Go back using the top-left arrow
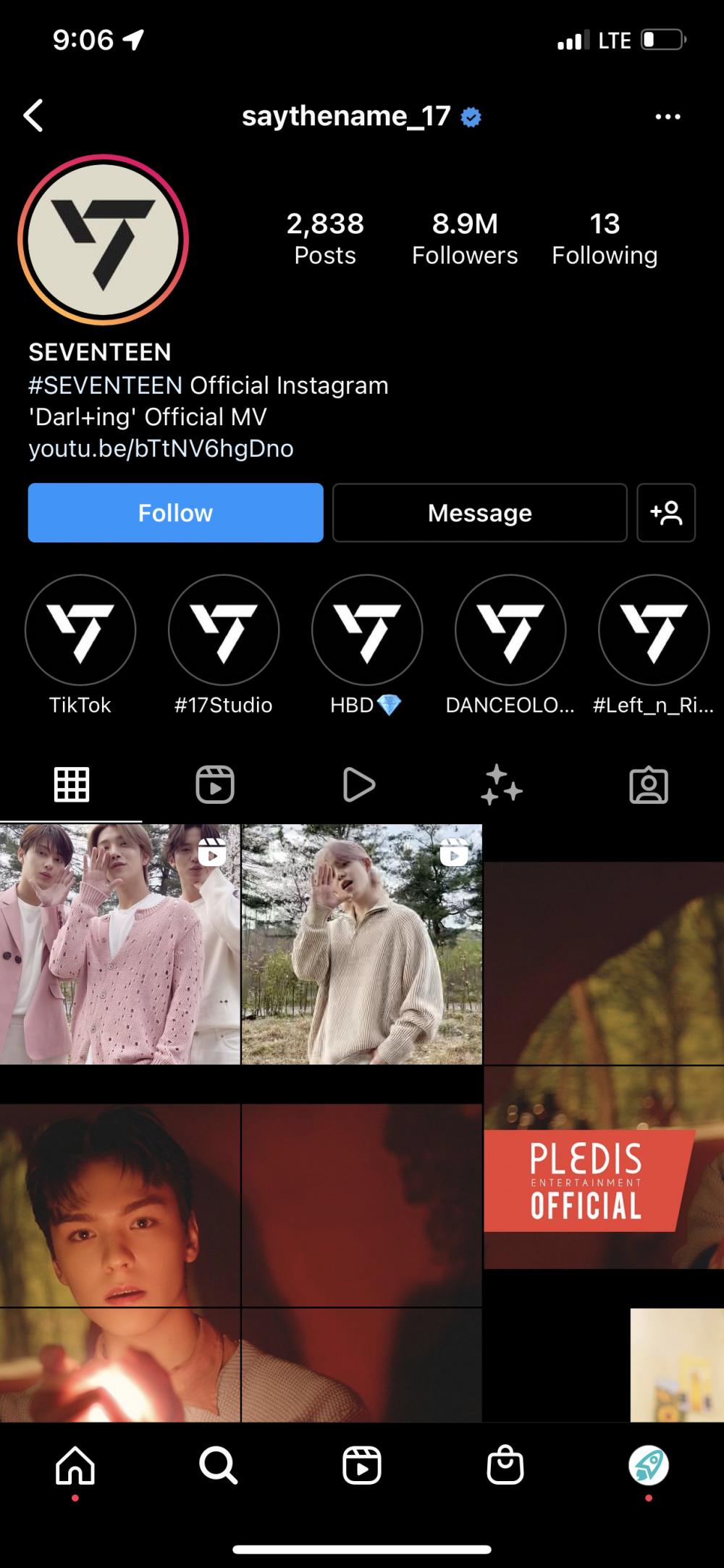This screenshot has width=724, height=1568. (x=33, y=116)
